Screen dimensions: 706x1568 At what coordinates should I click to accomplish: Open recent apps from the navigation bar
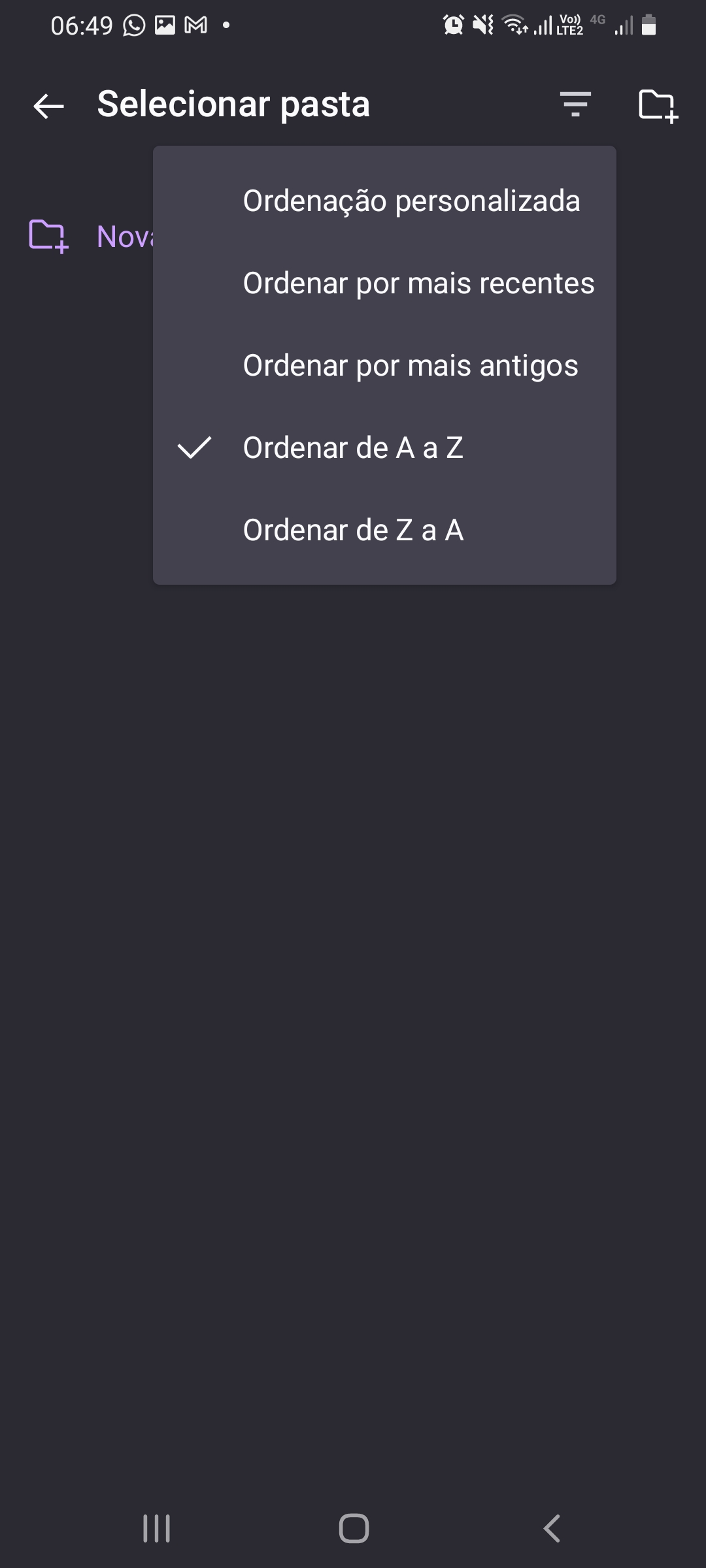(157, 1528)
